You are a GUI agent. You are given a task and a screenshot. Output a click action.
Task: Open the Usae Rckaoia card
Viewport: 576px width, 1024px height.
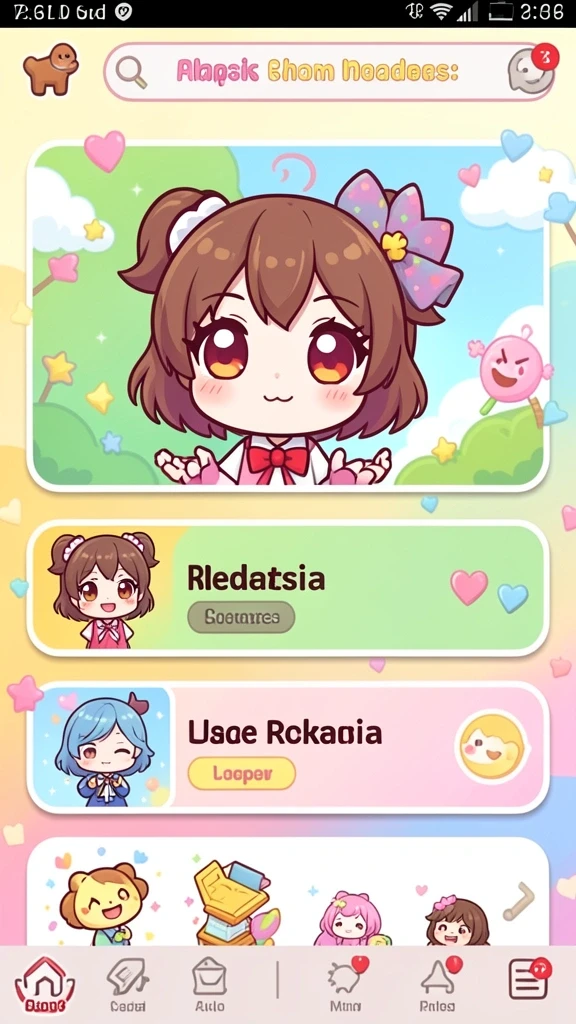[287, 748]
